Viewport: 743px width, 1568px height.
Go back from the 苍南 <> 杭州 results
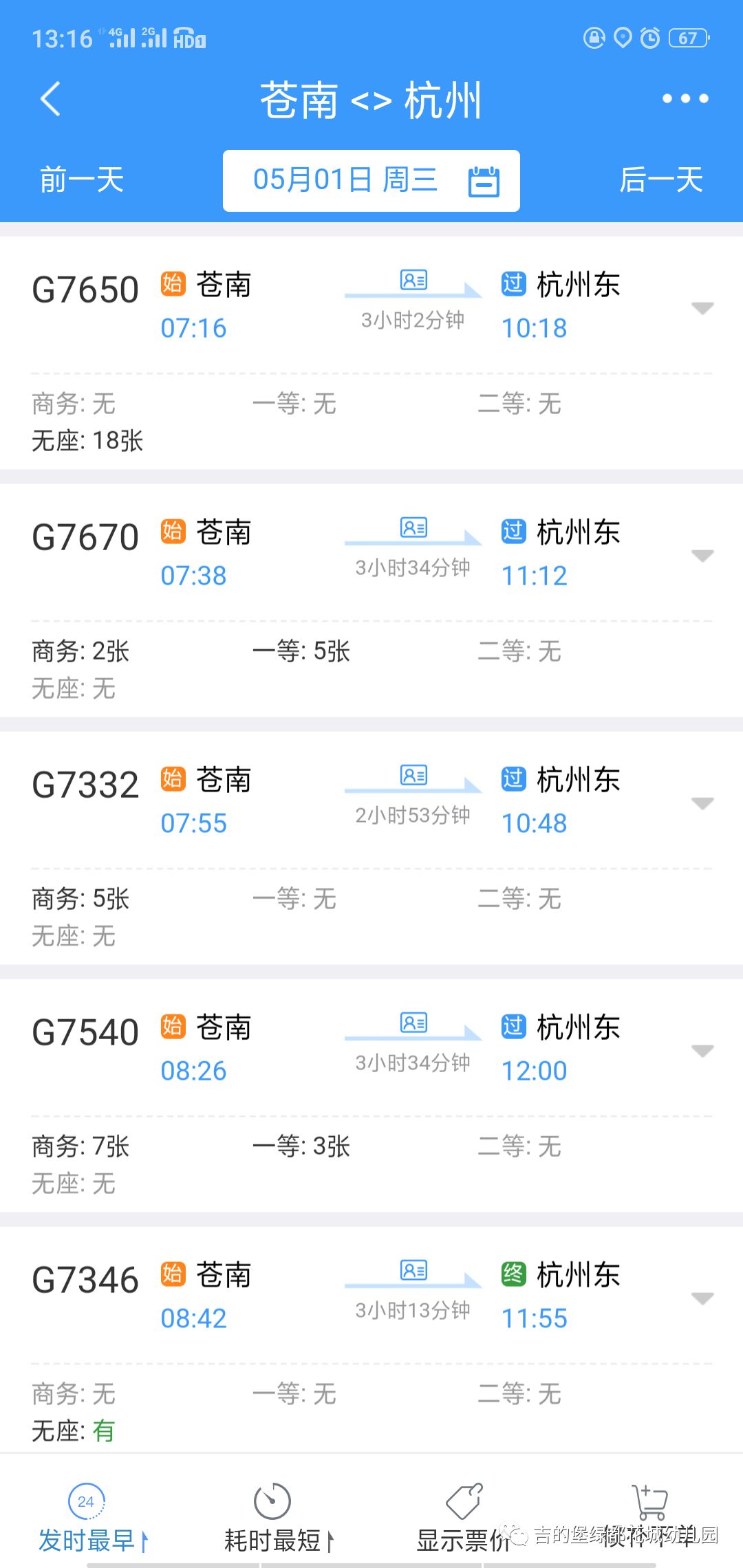click(50, 99)
